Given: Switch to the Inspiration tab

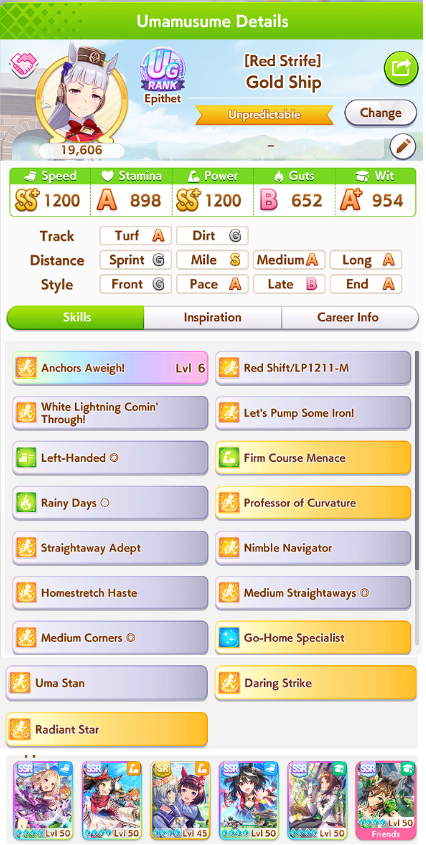Looking at the screenshot, I should tap(212, 317).
